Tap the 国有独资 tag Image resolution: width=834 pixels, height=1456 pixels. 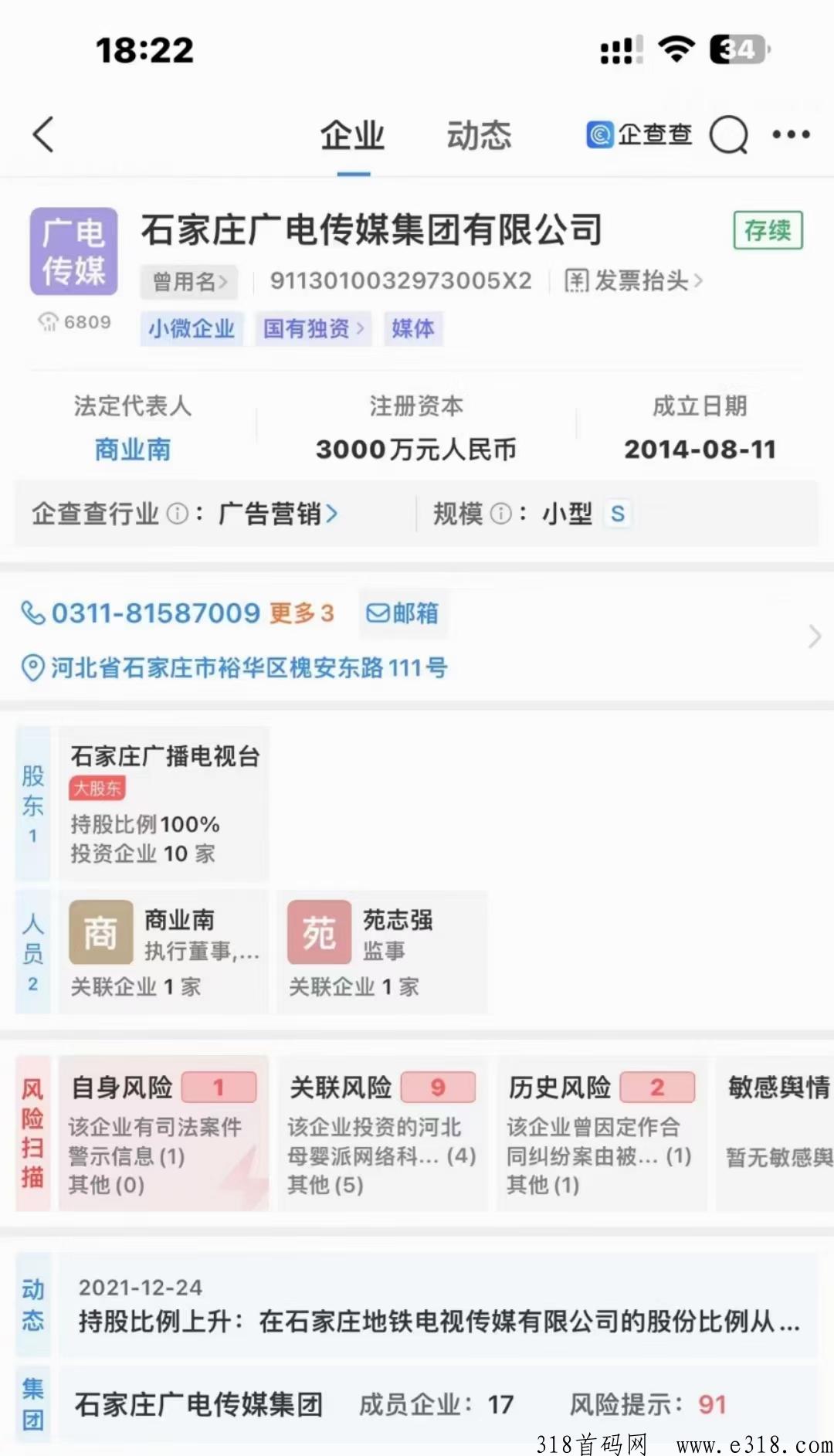click(314, 329)
